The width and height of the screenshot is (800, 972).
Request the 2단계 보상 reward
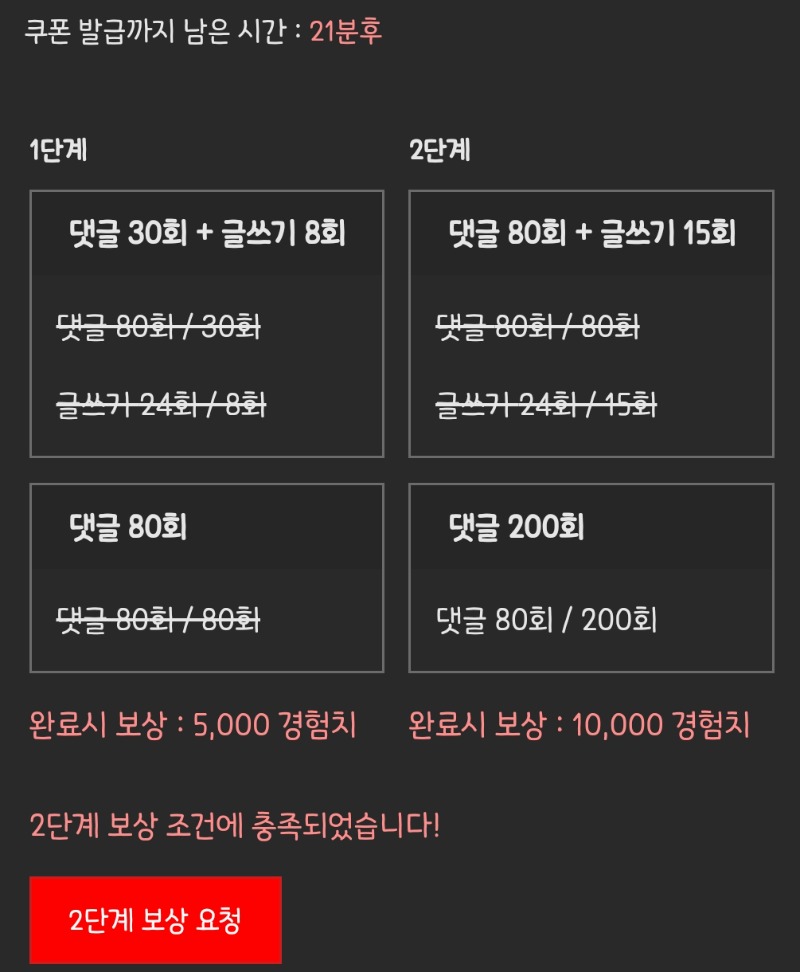pos(155,920)
